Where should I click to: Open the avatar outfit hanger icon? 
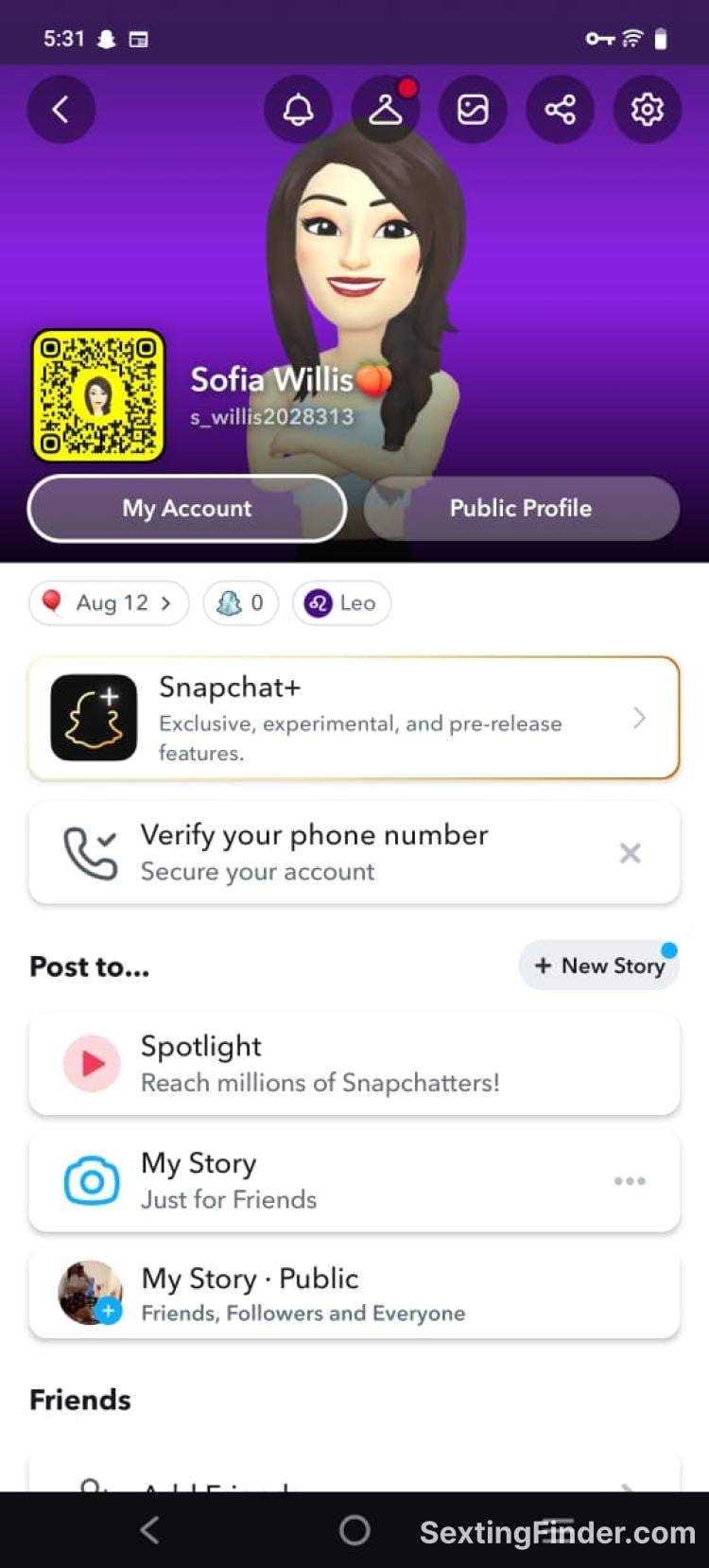pos(386,110)
